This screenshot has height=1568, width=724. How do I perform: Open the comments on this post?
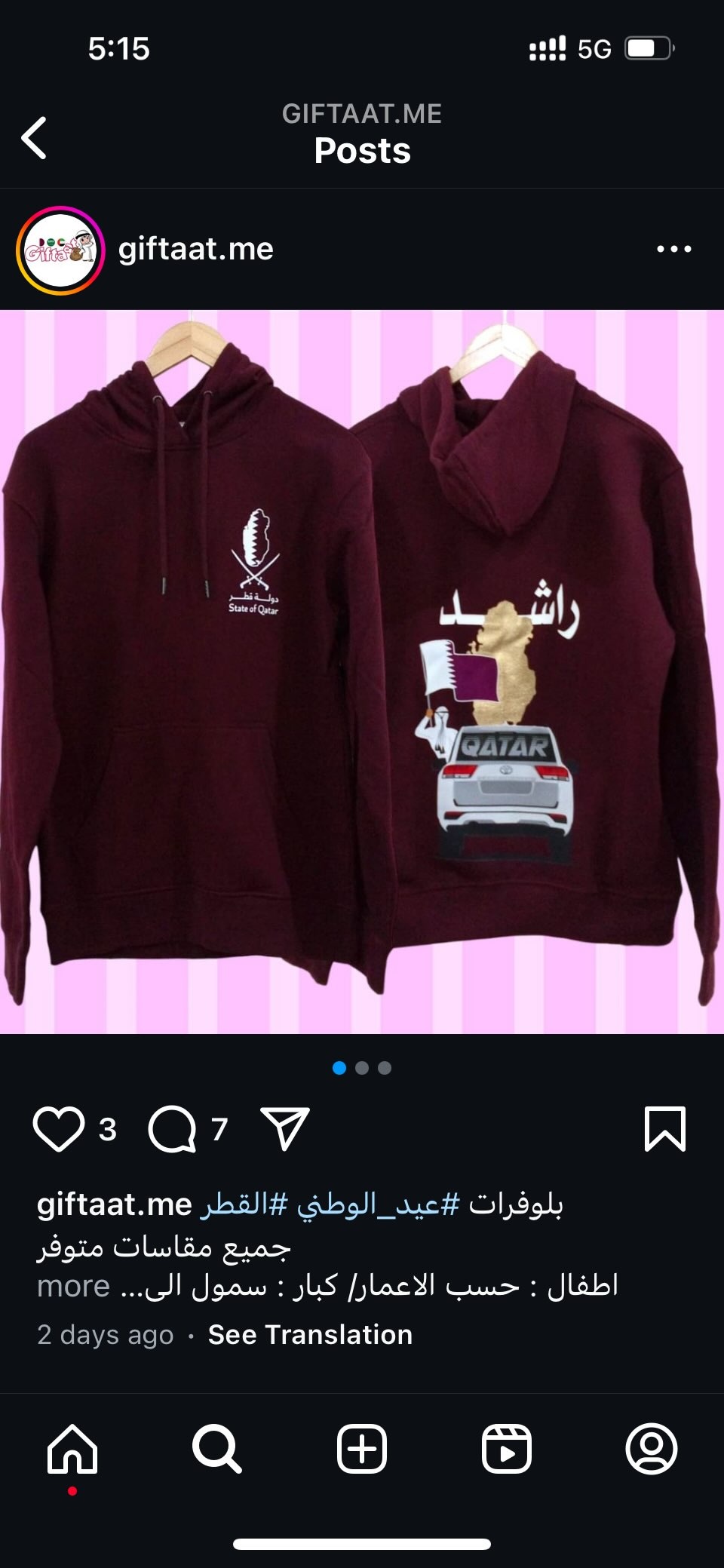172,1129
